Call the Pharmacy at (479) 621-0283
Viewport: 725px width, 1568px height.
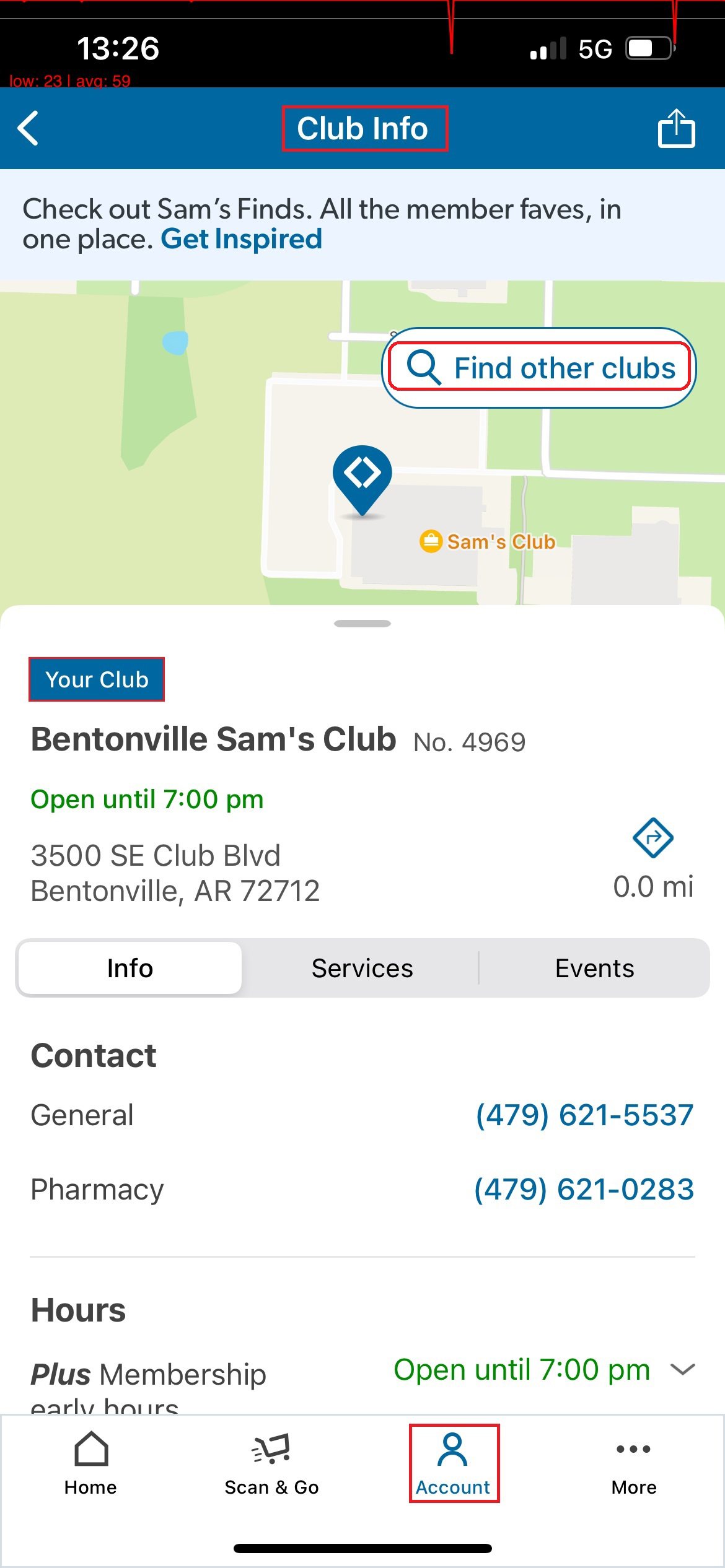(584, 1189)
